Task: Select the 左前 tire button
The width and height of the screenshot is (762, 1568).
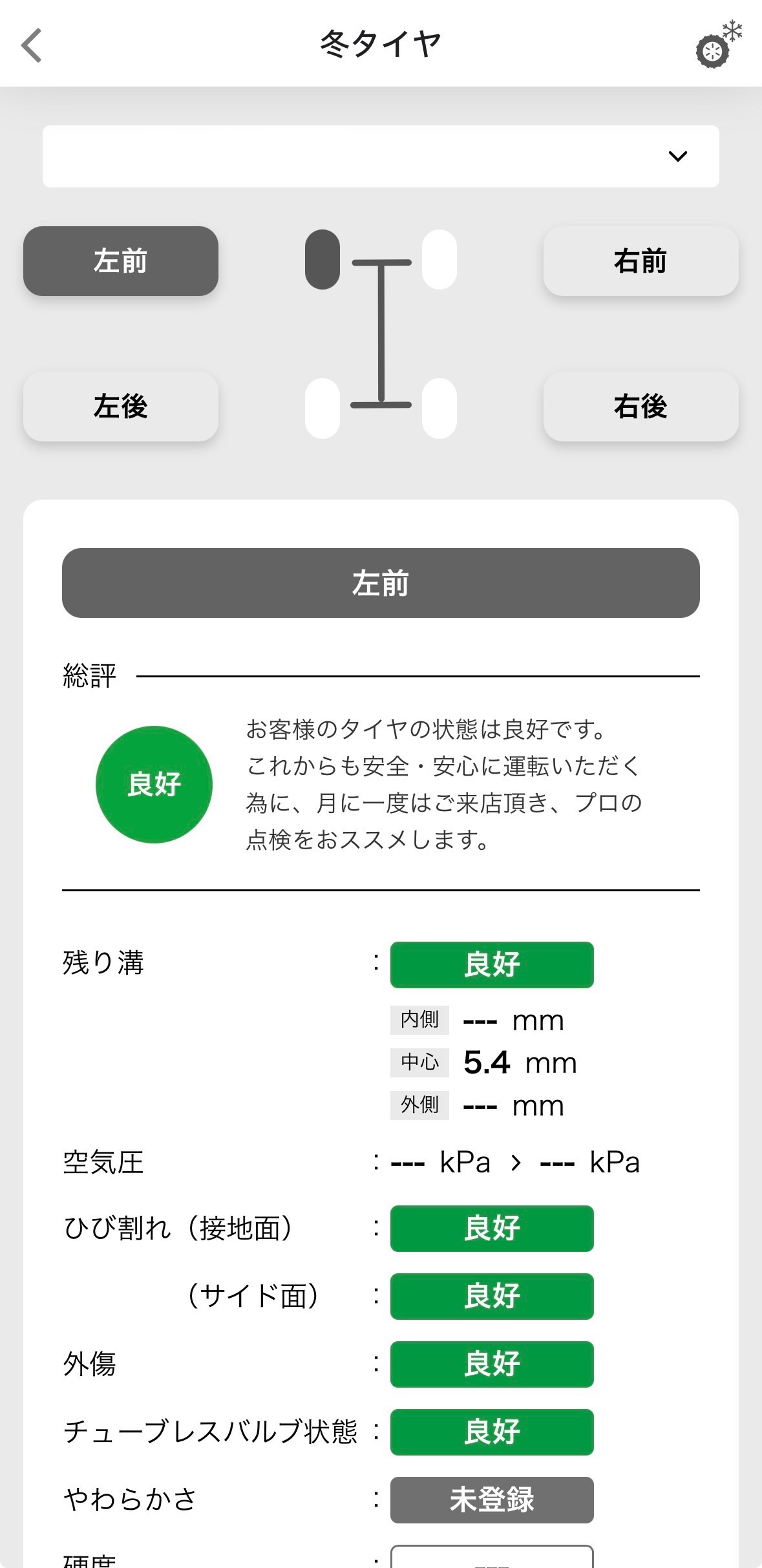Action: (121, 261)
